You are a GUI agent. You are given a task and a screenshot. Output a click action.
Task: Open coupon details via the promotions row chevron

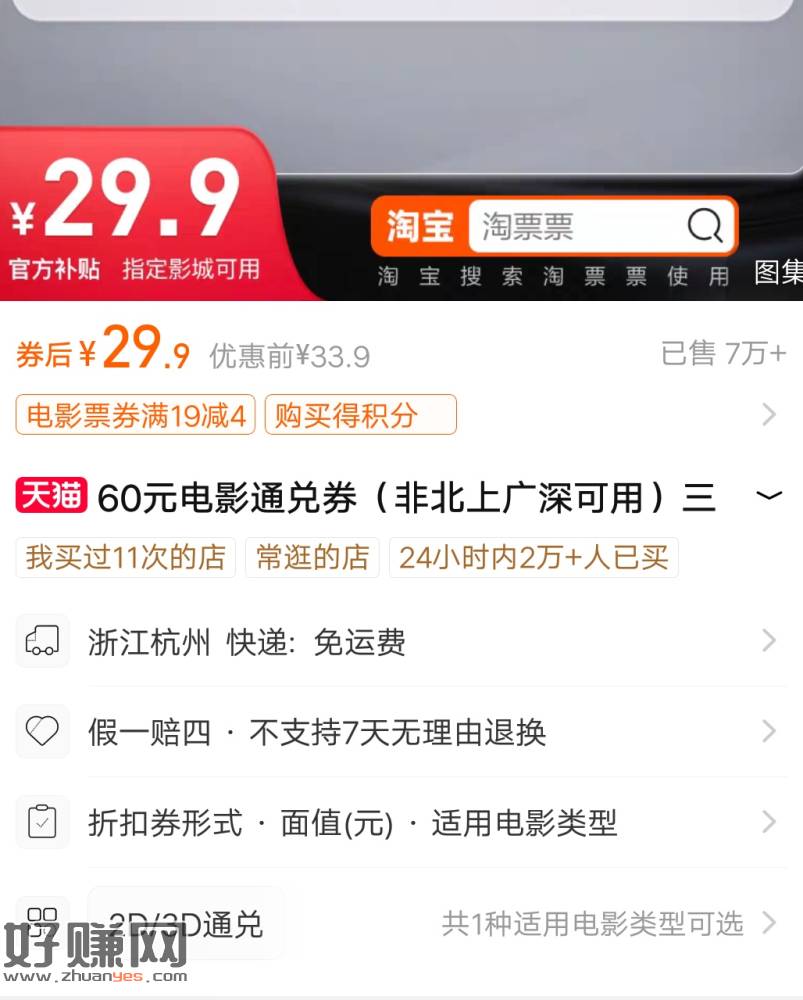[768, 415]
